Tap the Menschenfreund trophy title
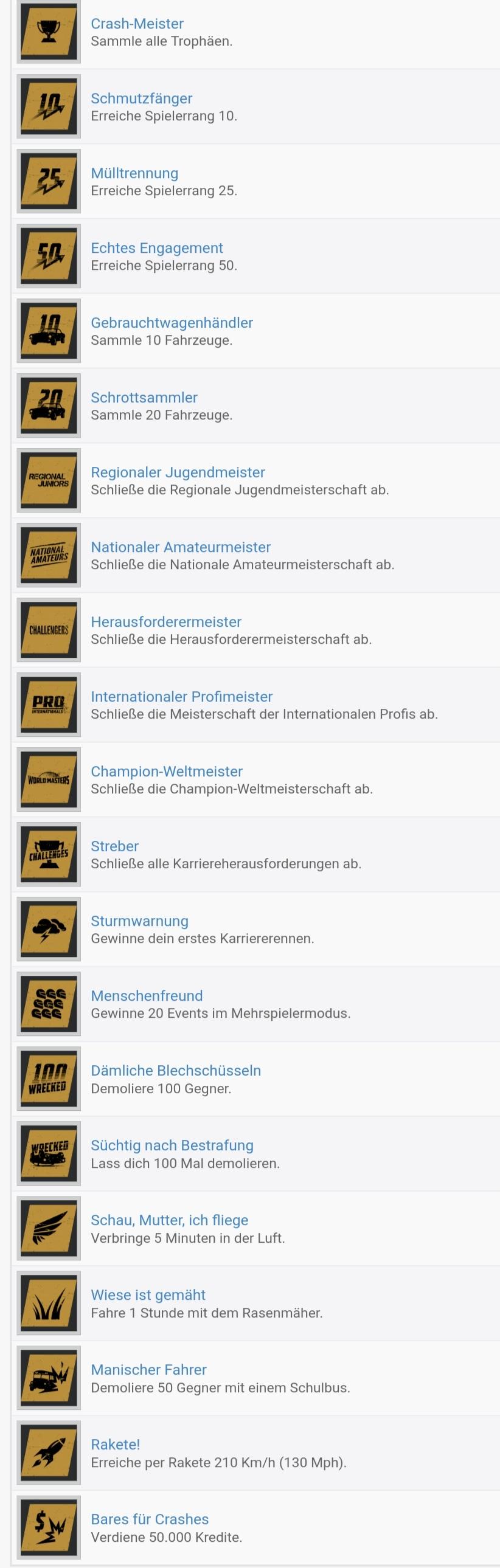Viewport: 500px width, 1568px height. click(147, 996)
